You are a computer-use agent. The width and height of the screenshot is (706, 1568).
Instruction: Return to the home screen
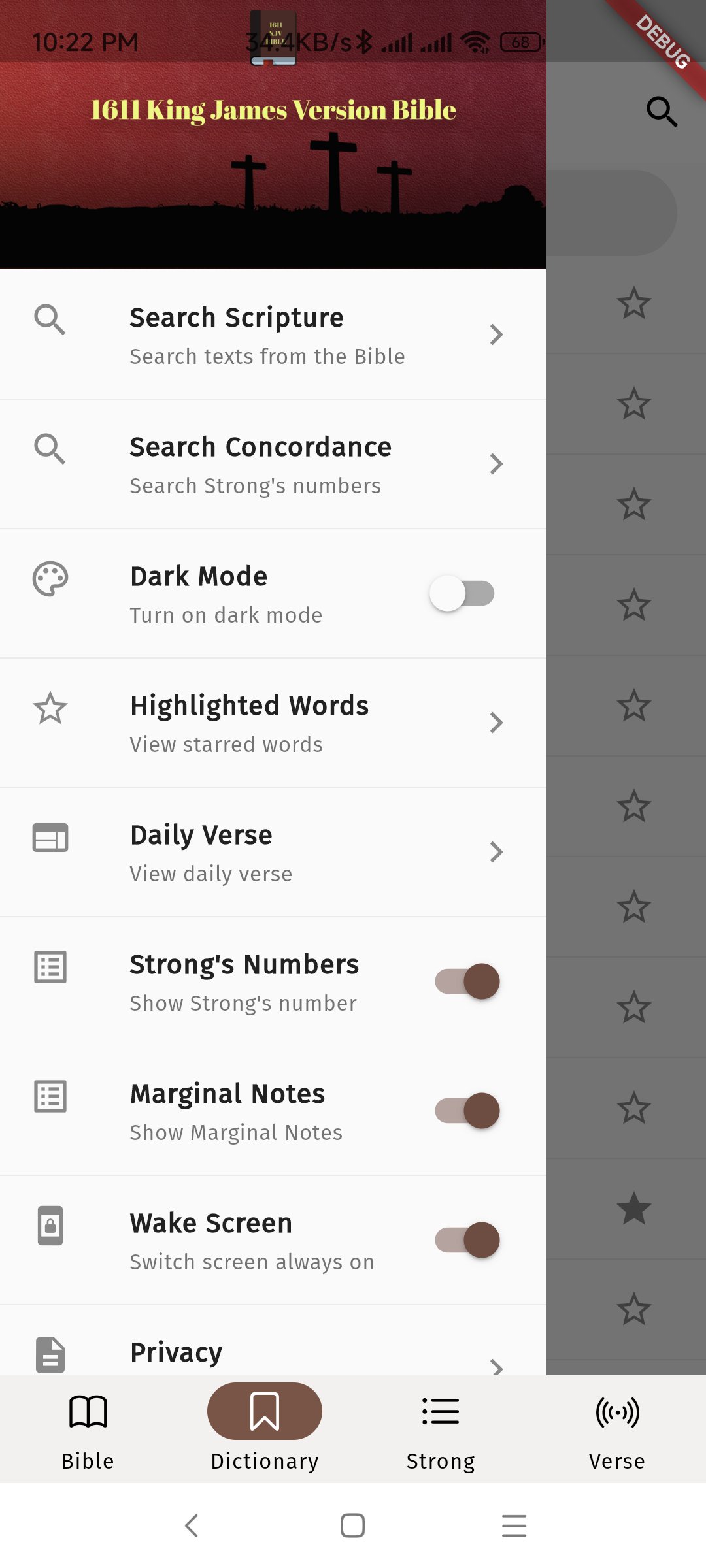(x=353, y=1526)
